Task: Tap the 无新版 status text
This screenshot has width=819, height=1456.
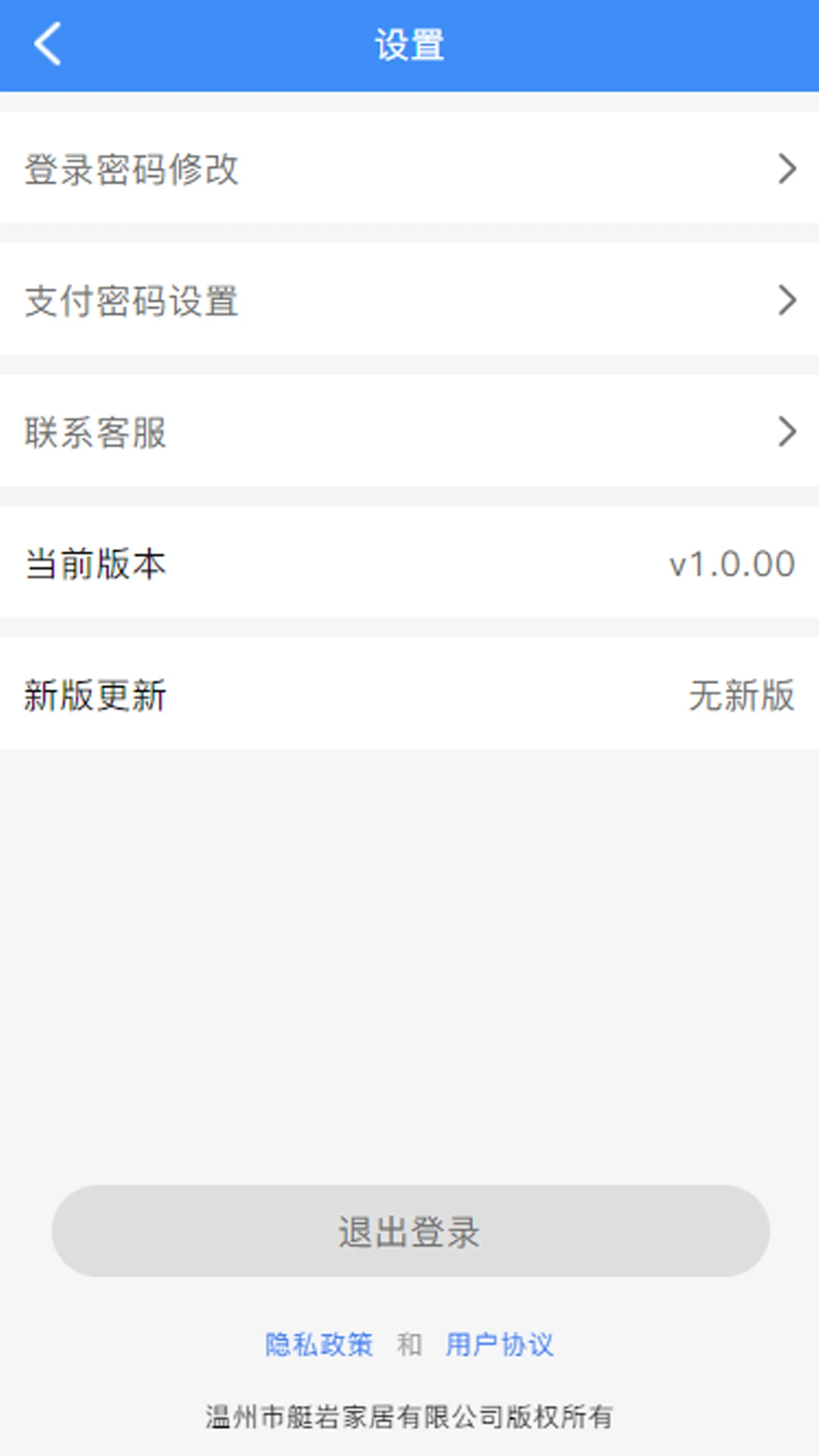Action: click(x=741, y=698)
